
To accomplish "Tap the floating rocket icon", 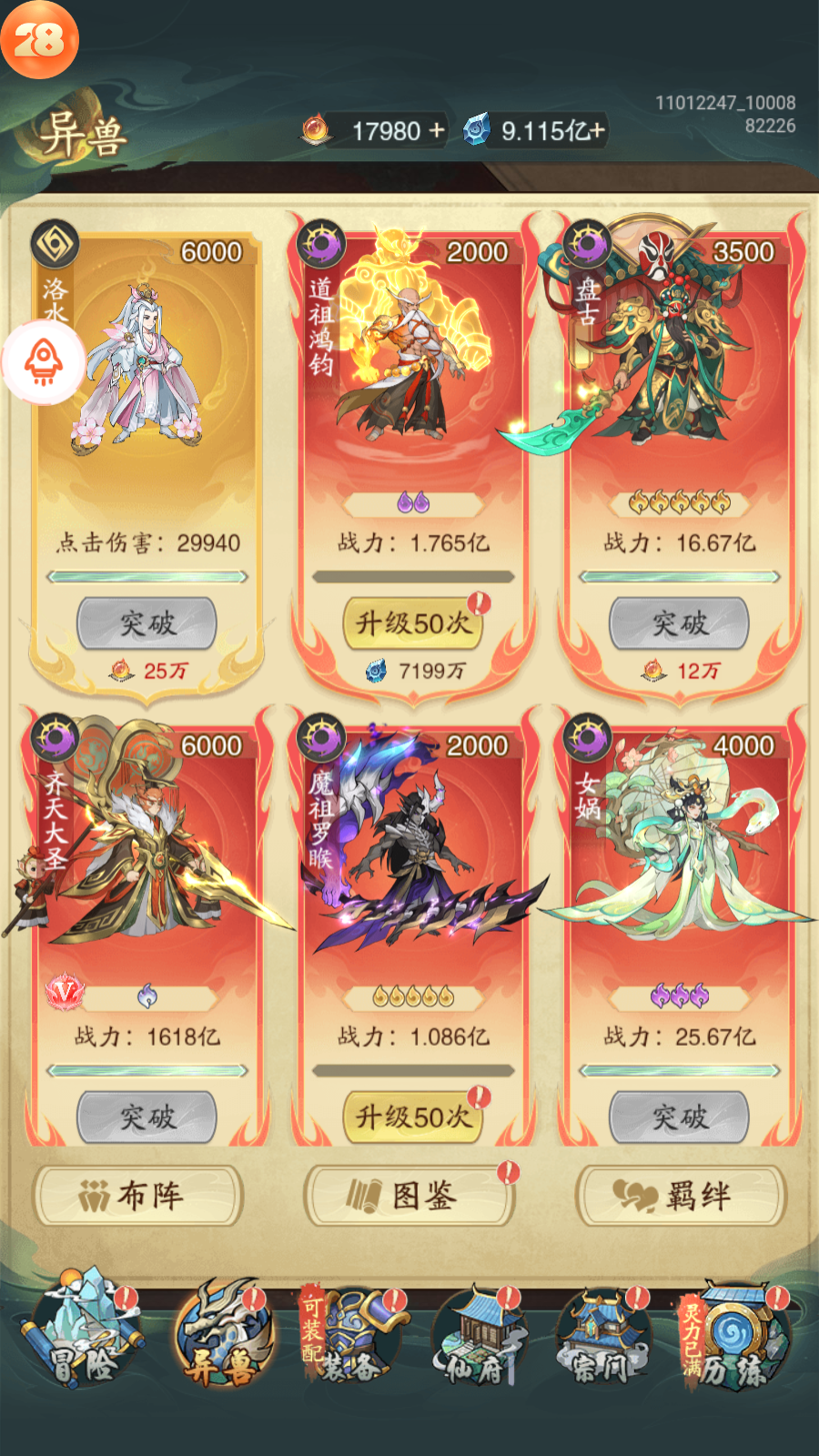I will pyautogui.click(x=43, y=362).
